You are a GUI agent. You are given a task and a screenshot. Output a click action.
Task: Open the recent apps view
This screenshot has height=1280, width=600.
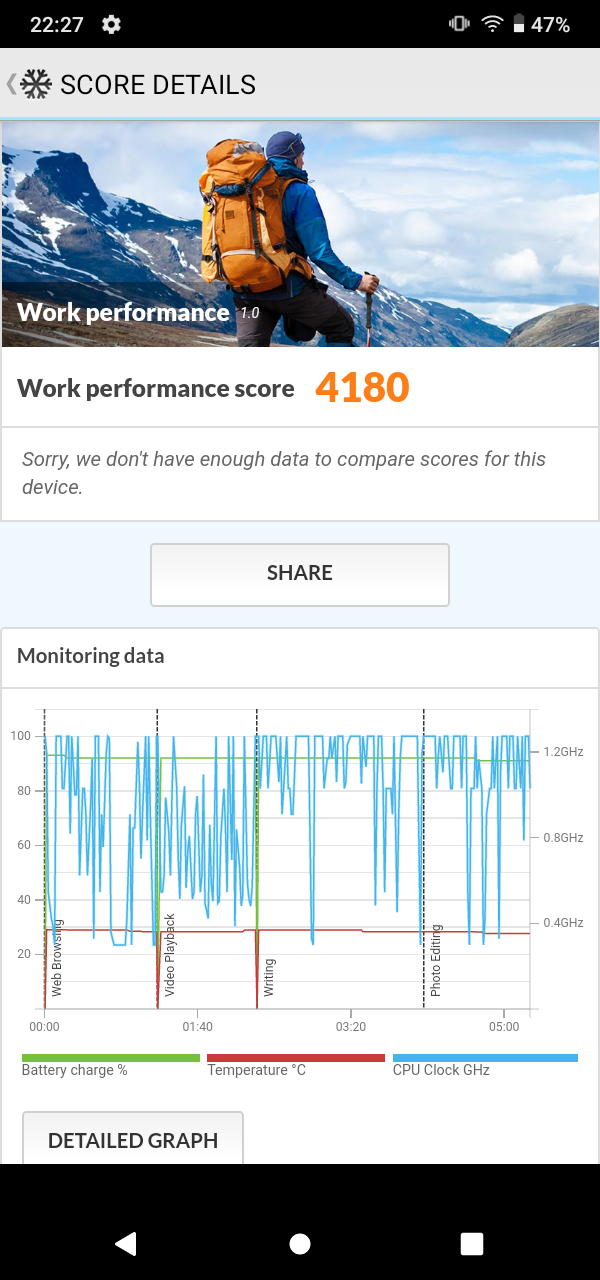[472, 1243]
